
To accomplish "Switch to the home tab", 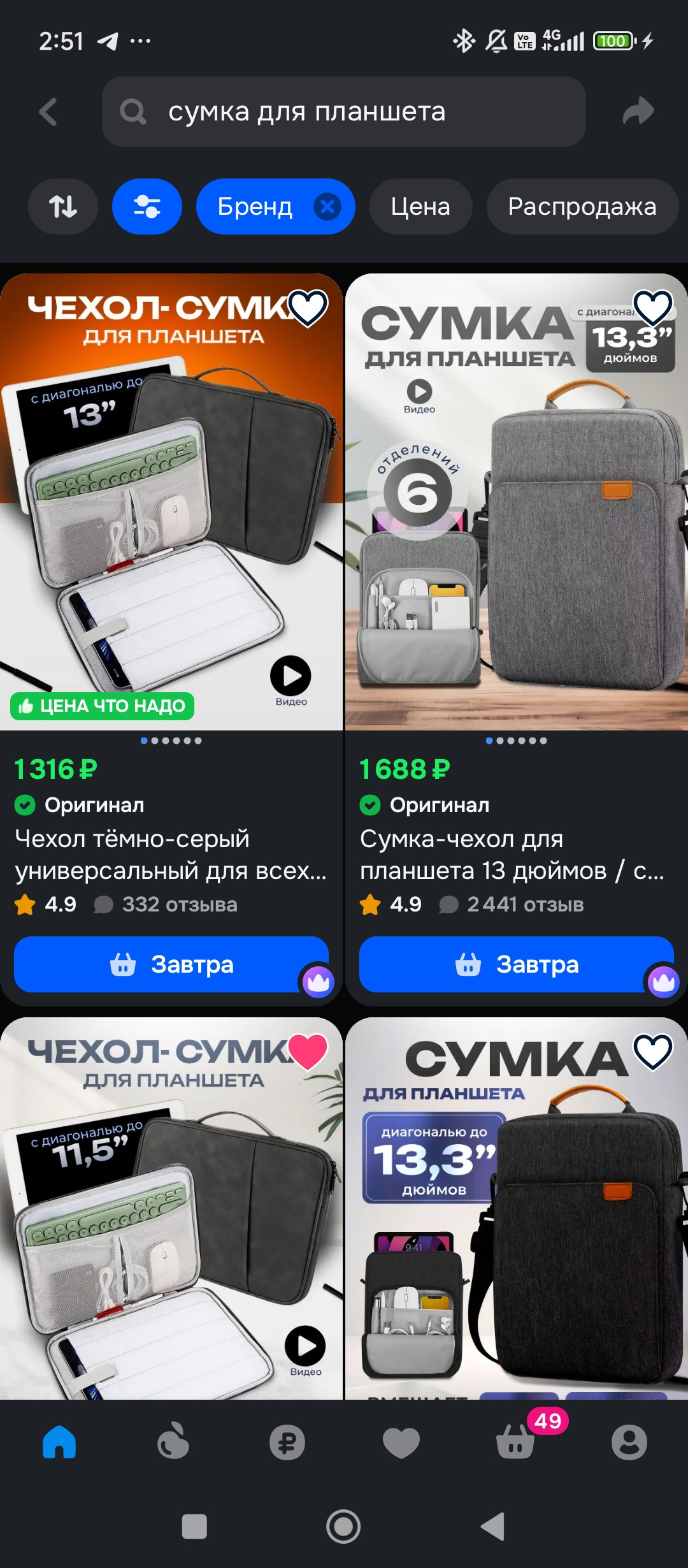I will tap(59, 1442).
